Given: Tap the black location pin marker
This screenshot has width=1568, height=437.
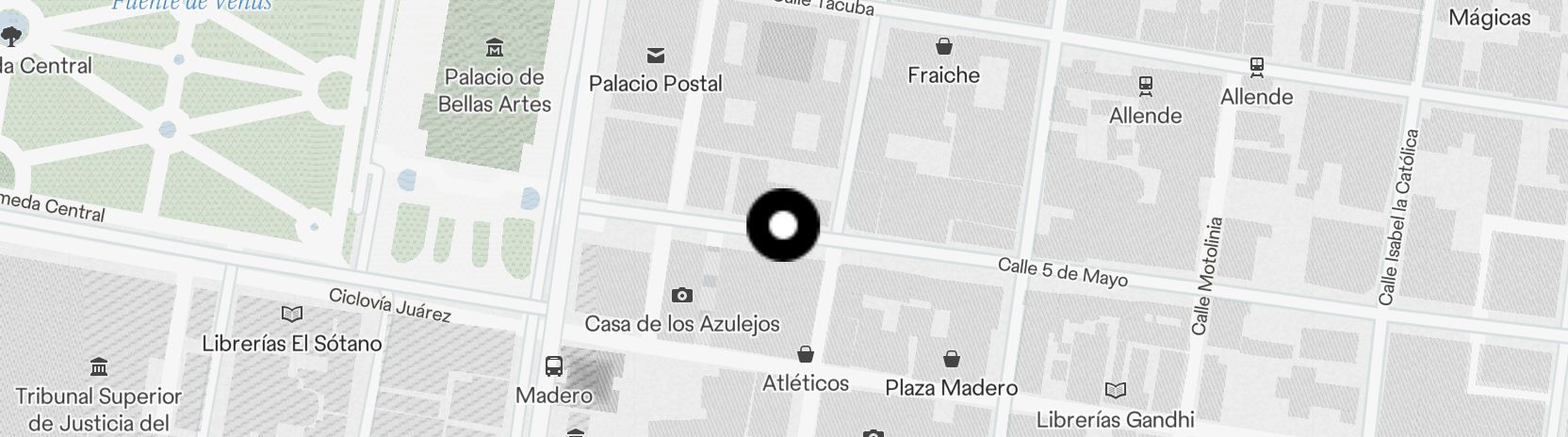Looking at the screenshot, I should (783, 225).
